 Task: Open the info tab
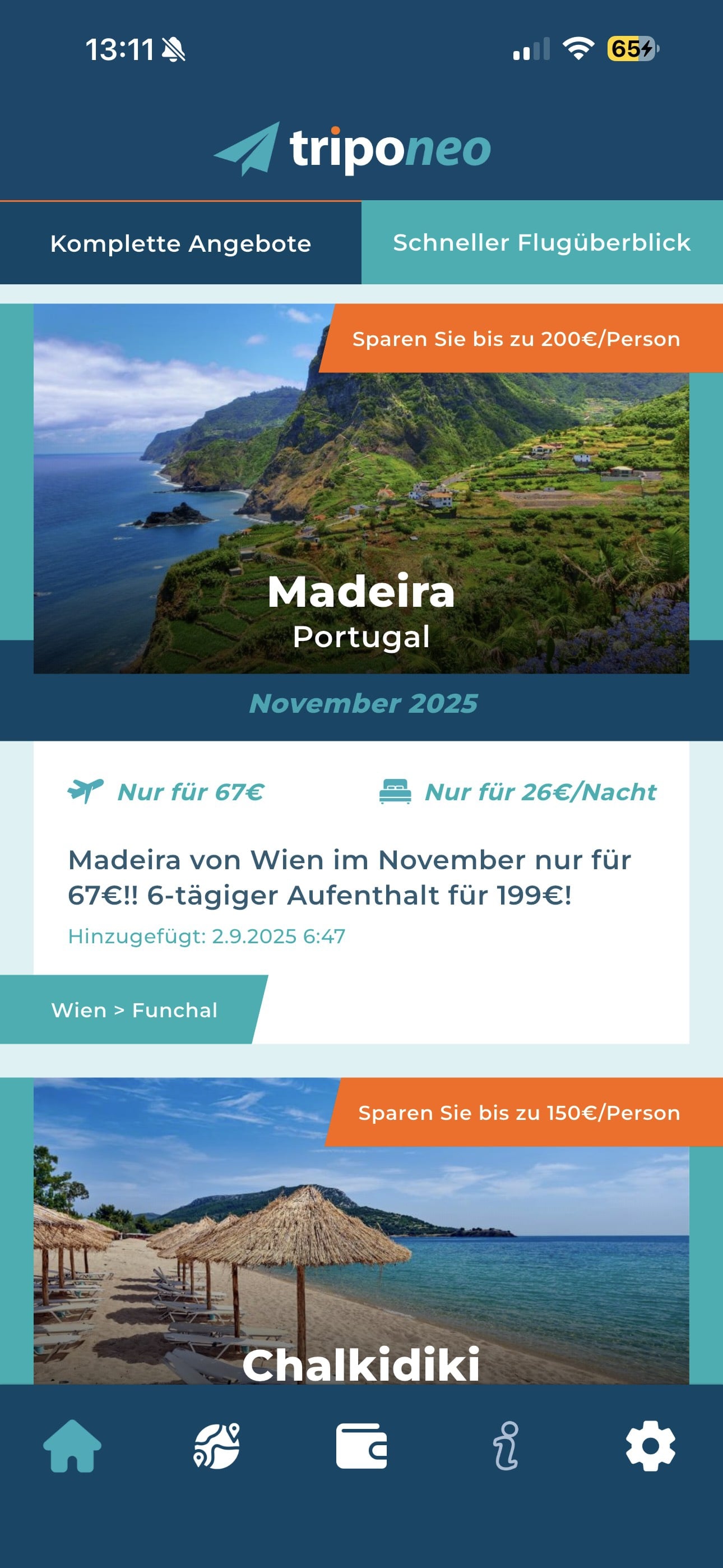506,1446
